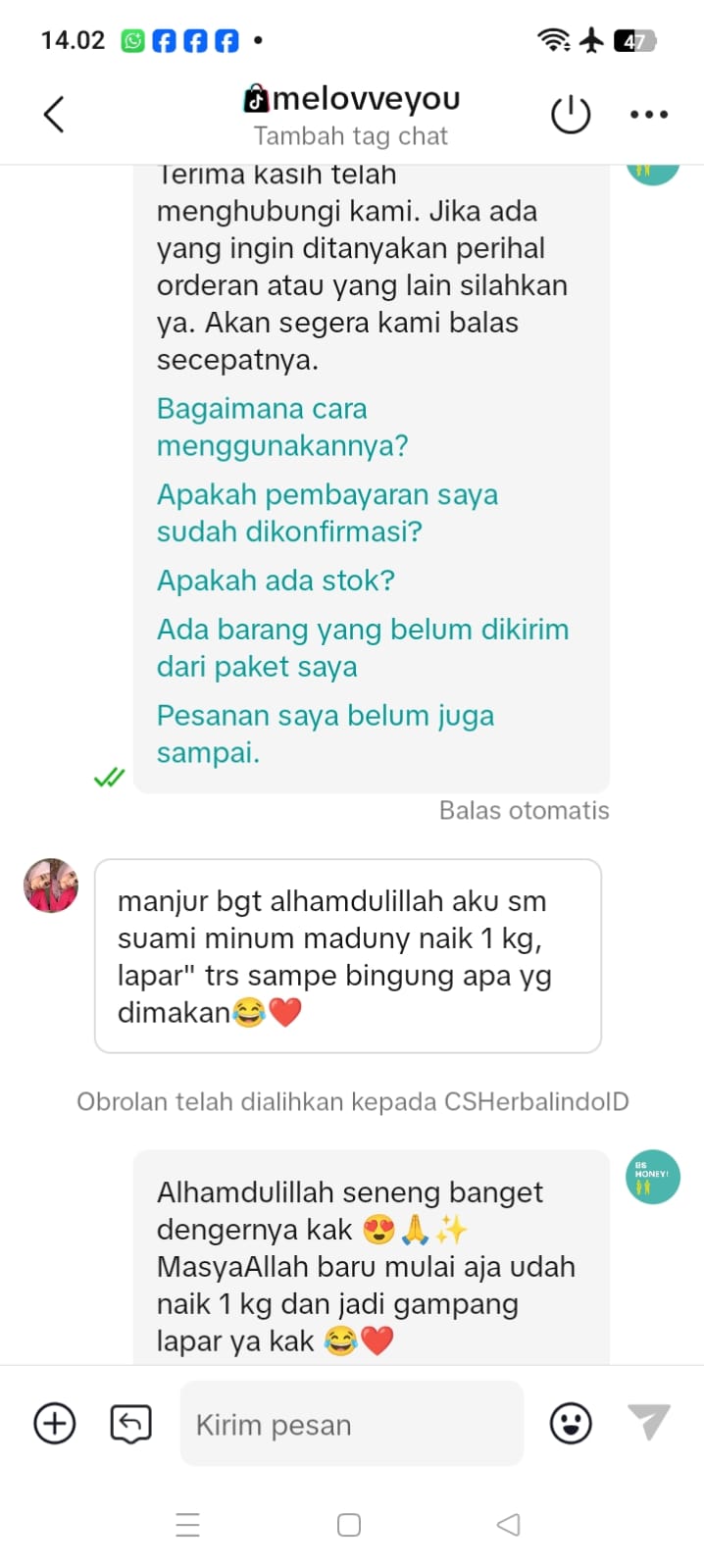The height and width of the screenshot is (1568, 704).
Task: Choose "Pesanan saya belum juga sampai."
Action: pyautogui.click(x=326, y=734)
